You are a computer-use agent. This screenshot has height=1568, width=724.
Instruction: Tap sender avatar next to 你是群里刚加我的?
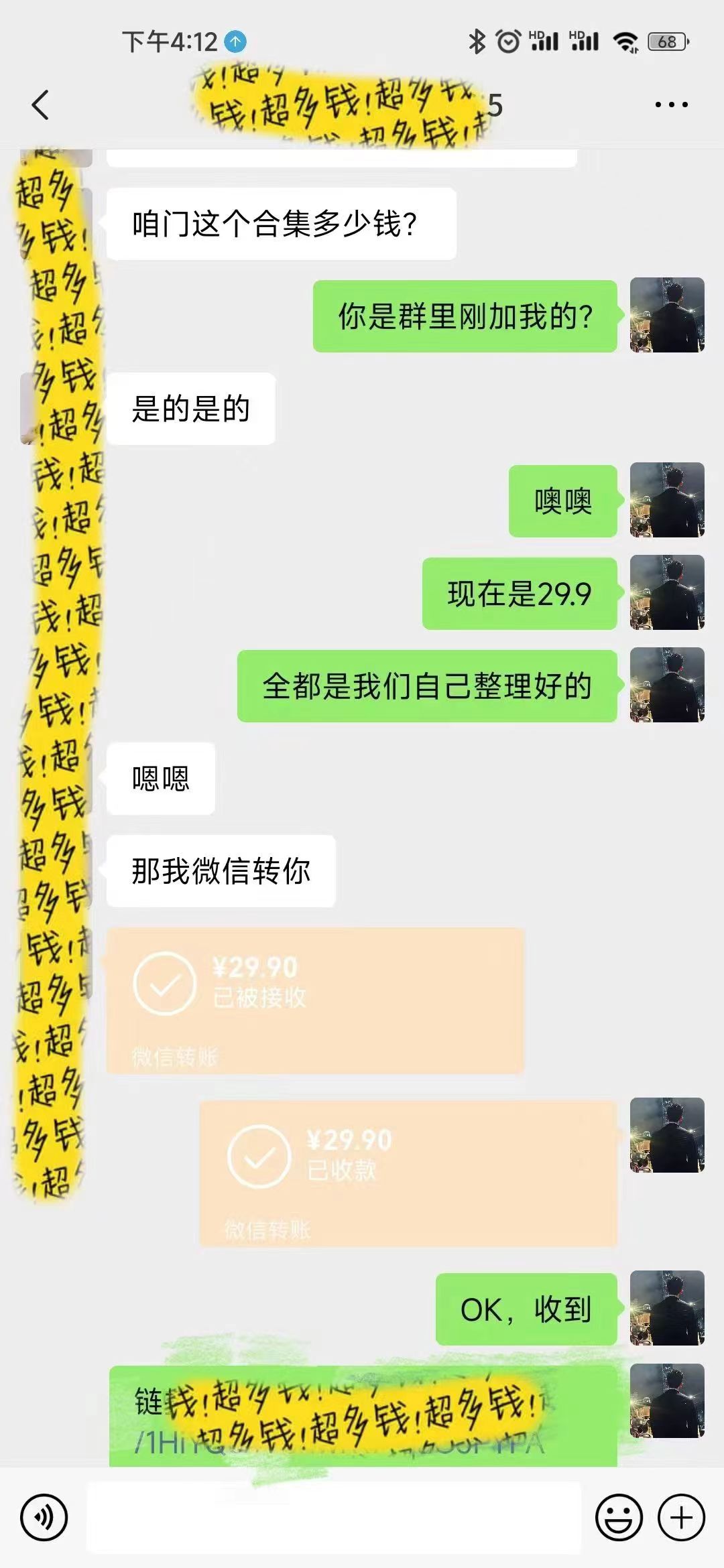667,315
